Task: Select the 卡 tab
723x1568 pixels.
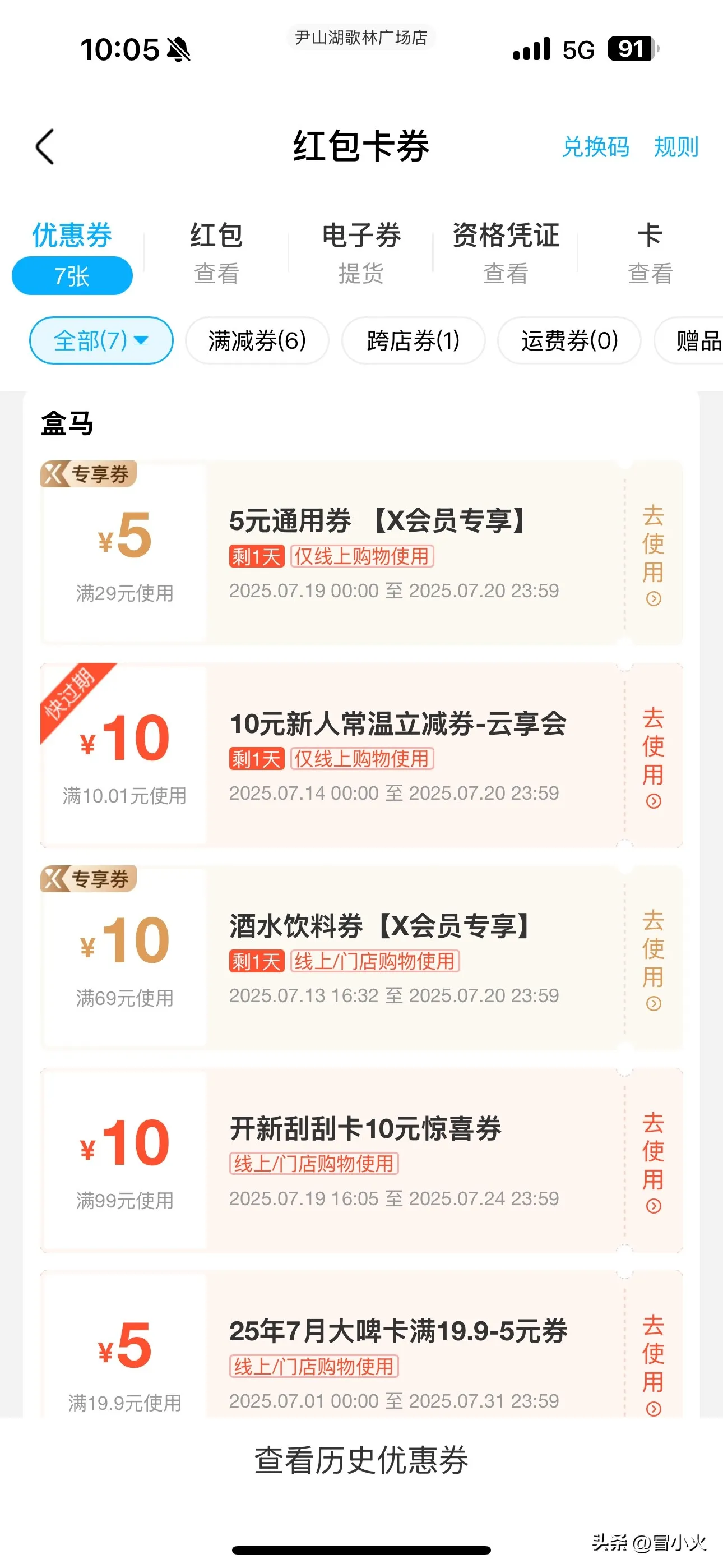Action: pos(650,252)
